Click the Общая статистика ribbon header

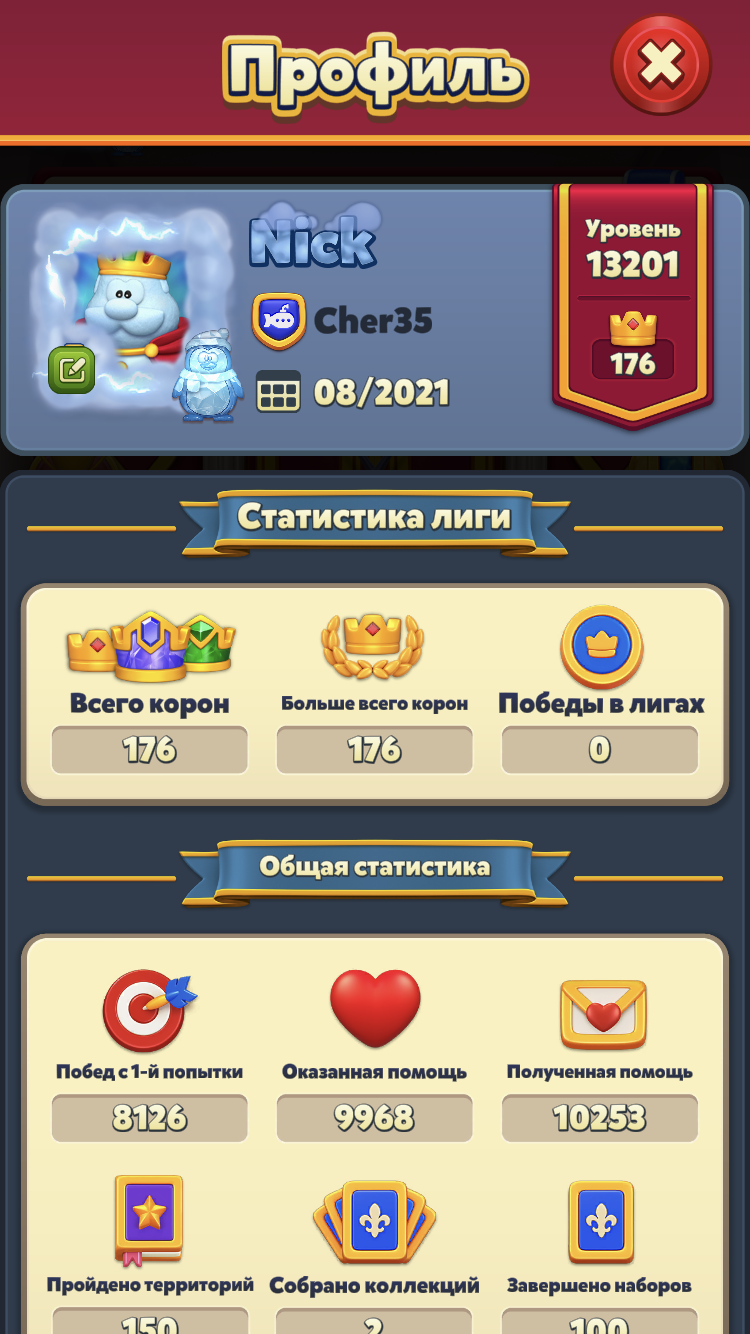(374, 869)
